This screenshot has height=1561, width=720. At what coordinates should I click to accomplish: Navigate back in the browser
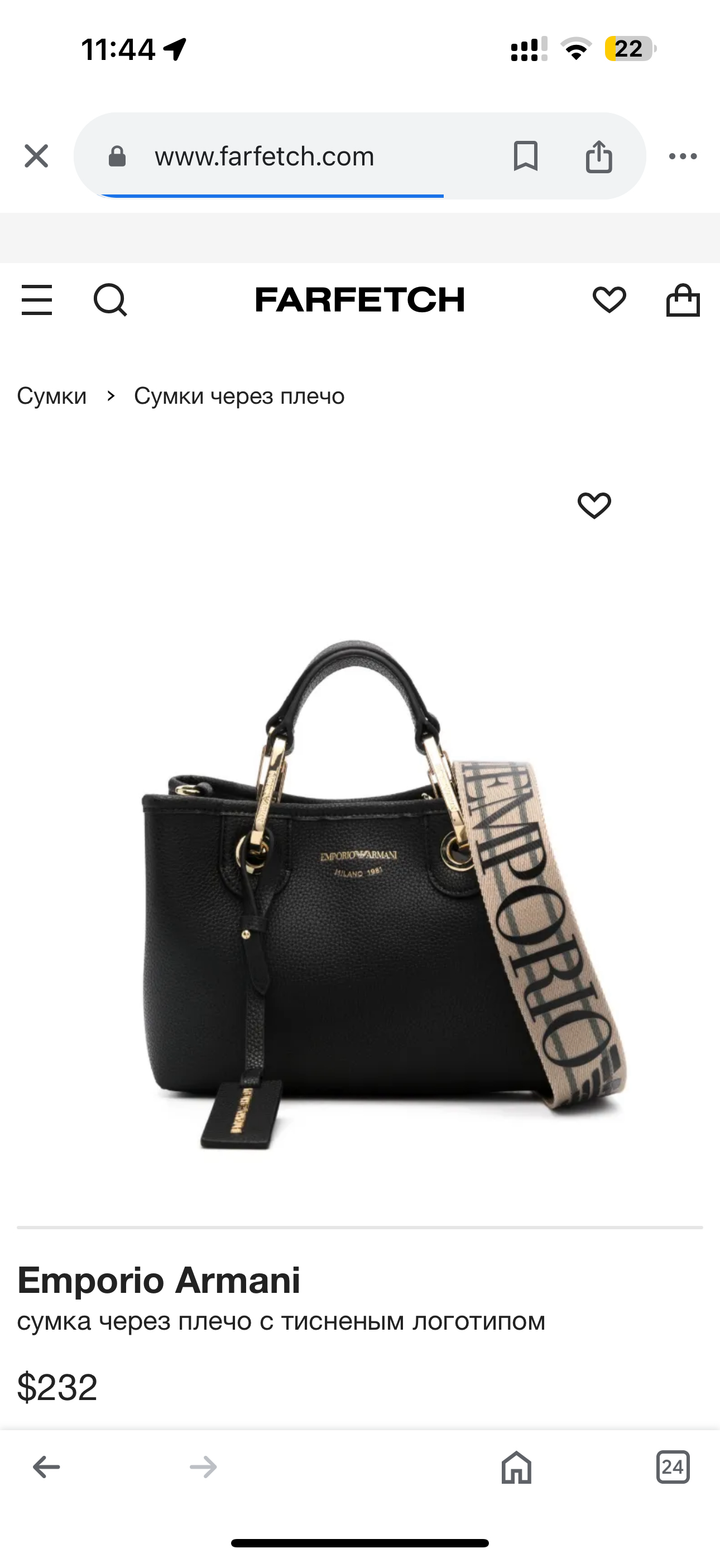[46, 1467]
